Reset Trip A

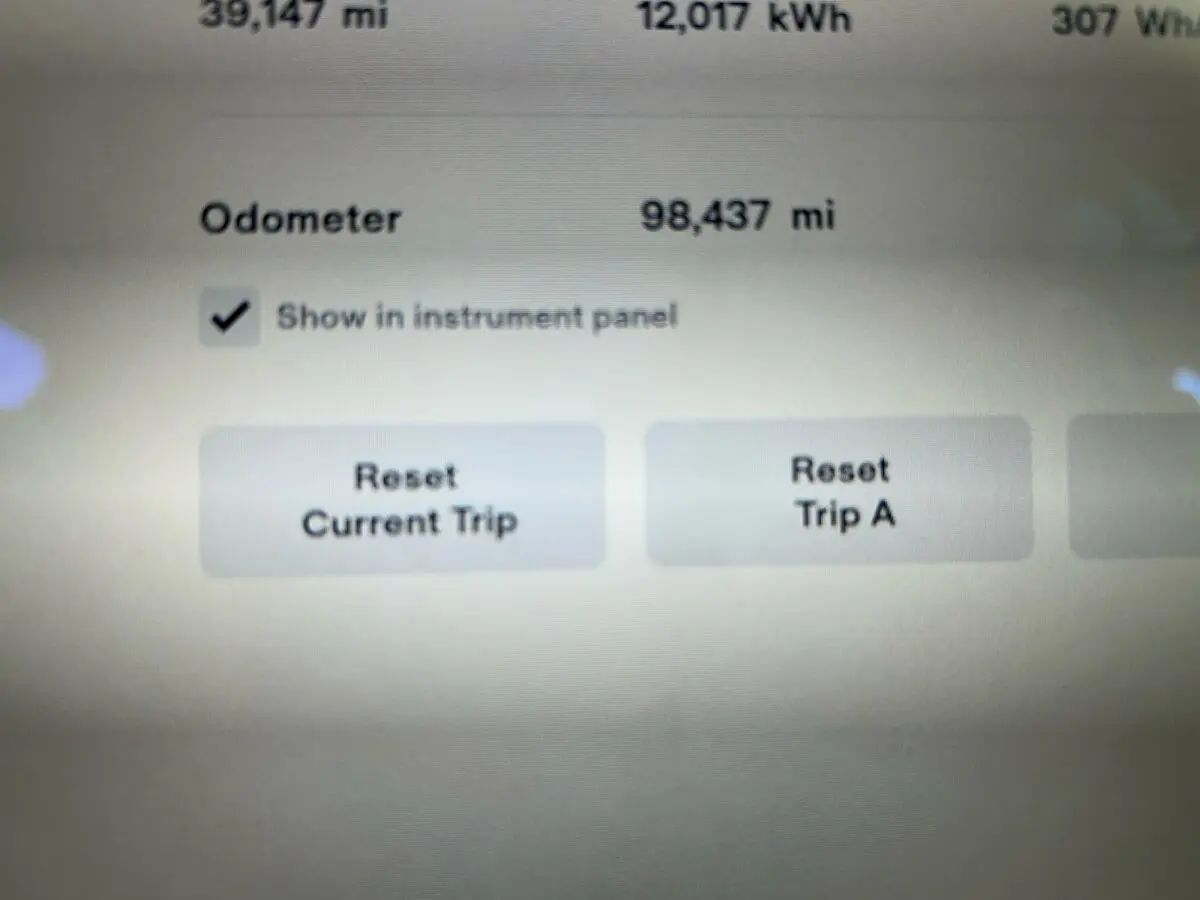[x=840, y=491]
